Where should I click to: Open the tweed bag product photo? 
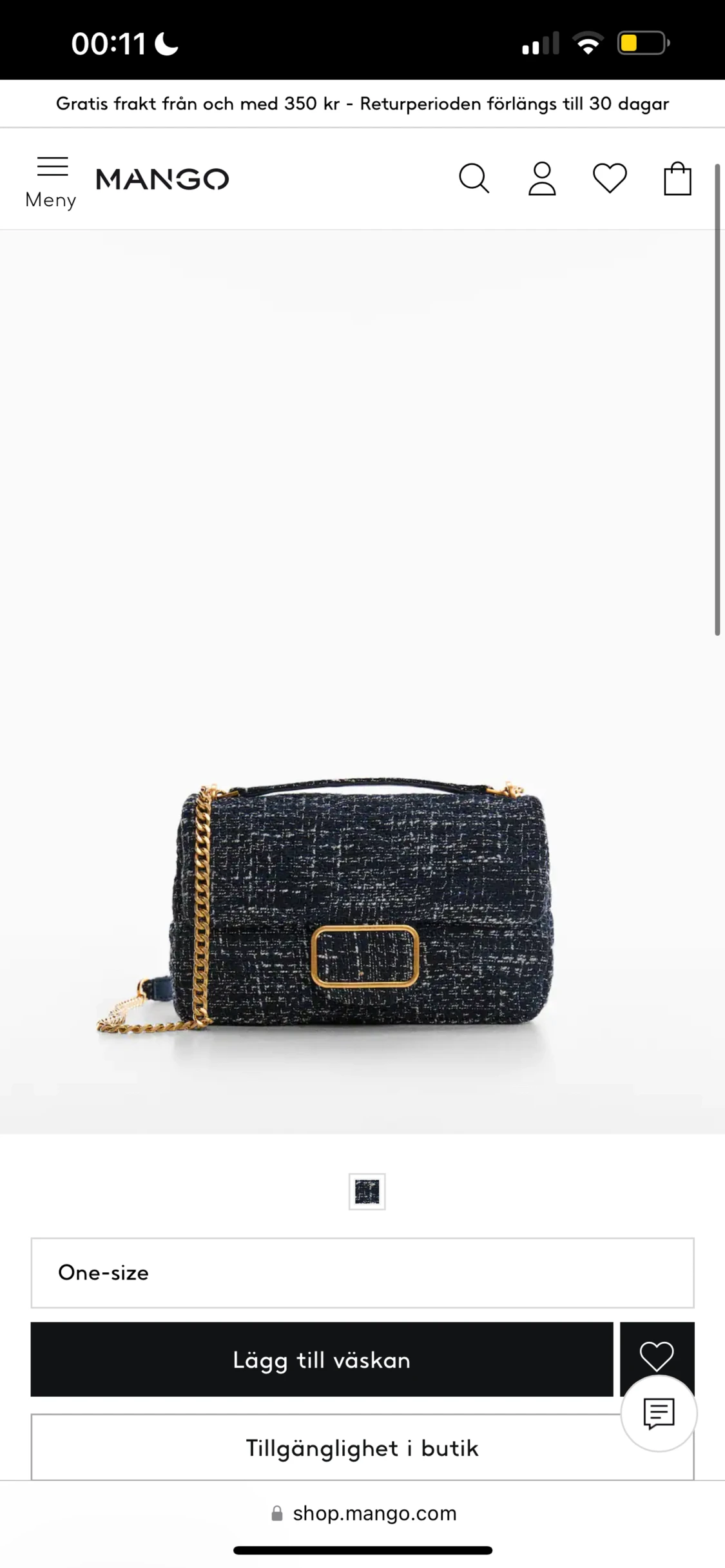361,902
